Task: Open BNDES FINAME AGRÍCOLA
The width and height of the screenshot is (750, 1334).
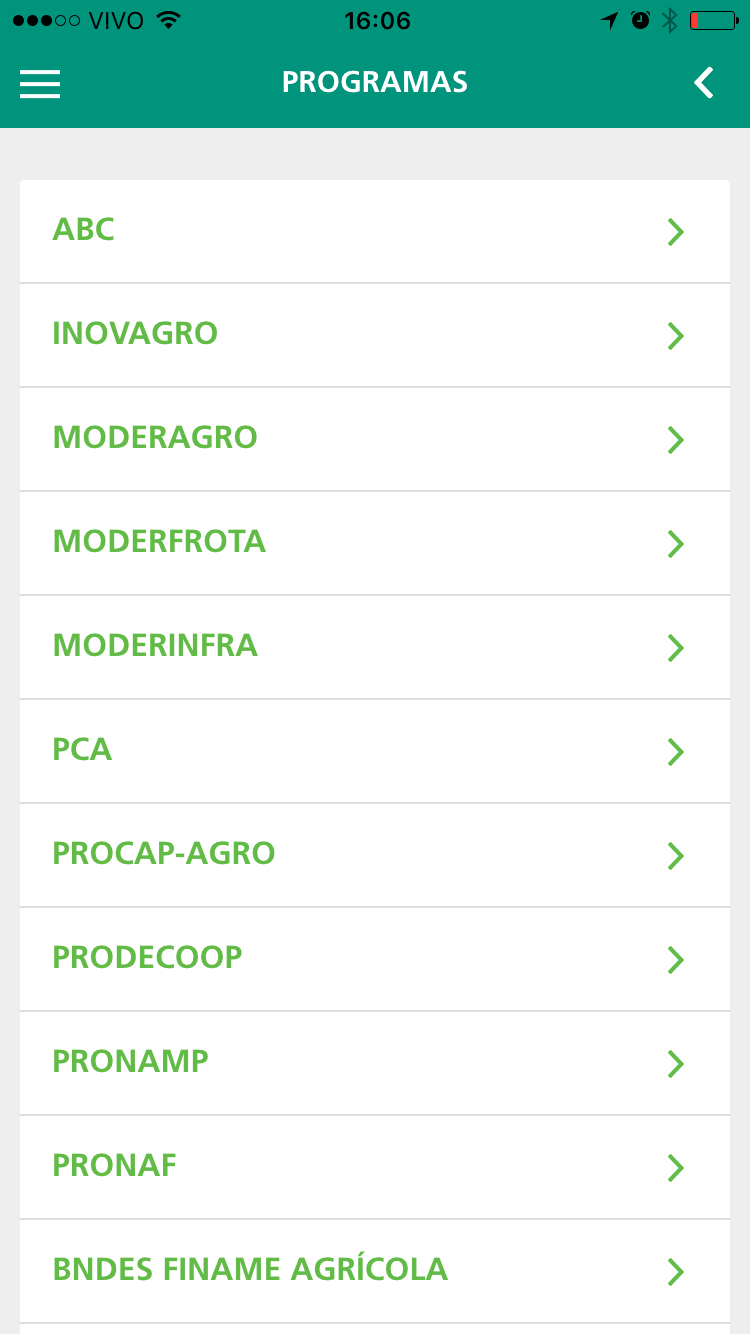Action: pyautogui.click(x=375, y=1271)
